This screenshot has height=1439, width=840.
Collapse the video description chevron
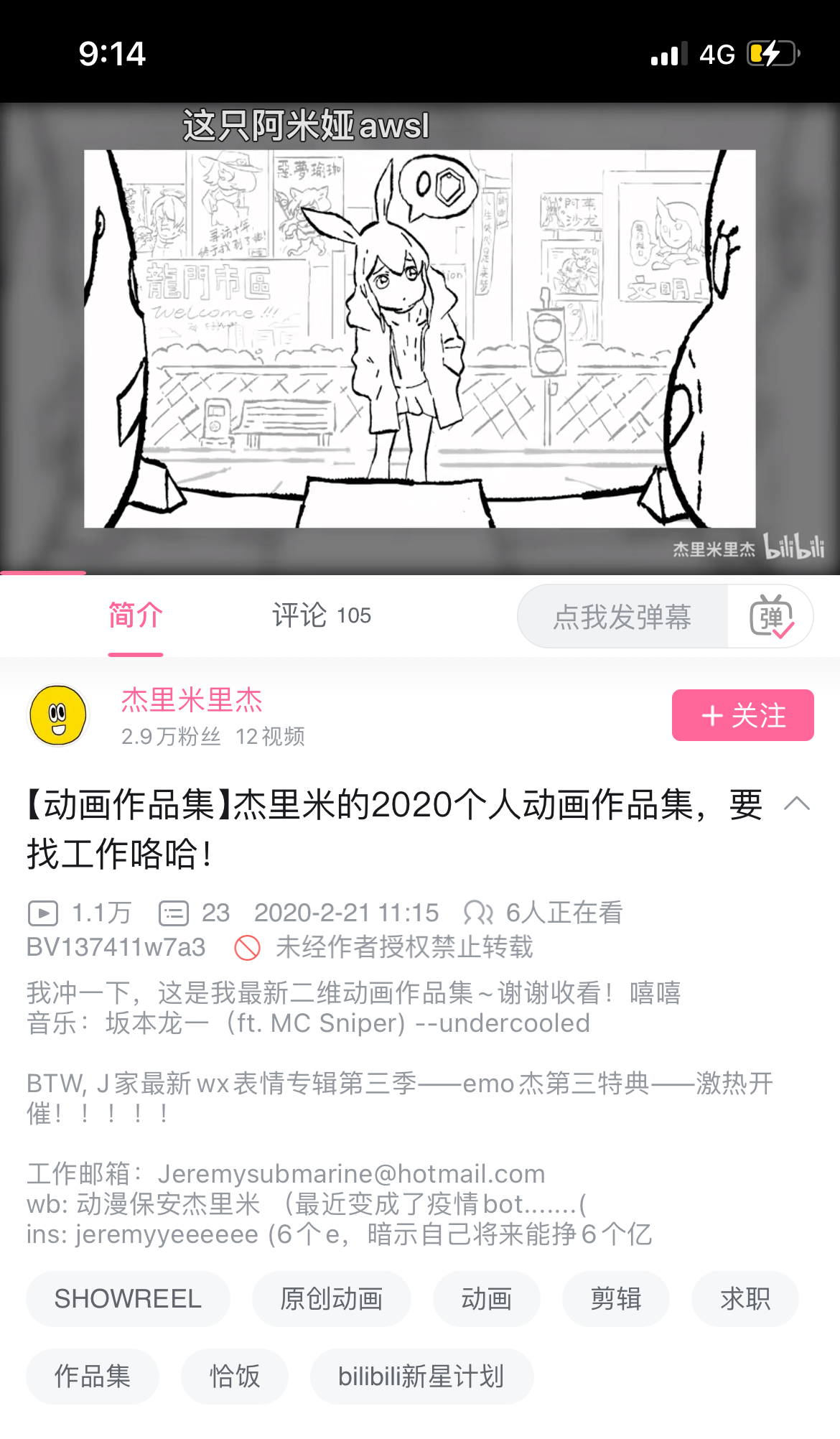pos(797,804)
